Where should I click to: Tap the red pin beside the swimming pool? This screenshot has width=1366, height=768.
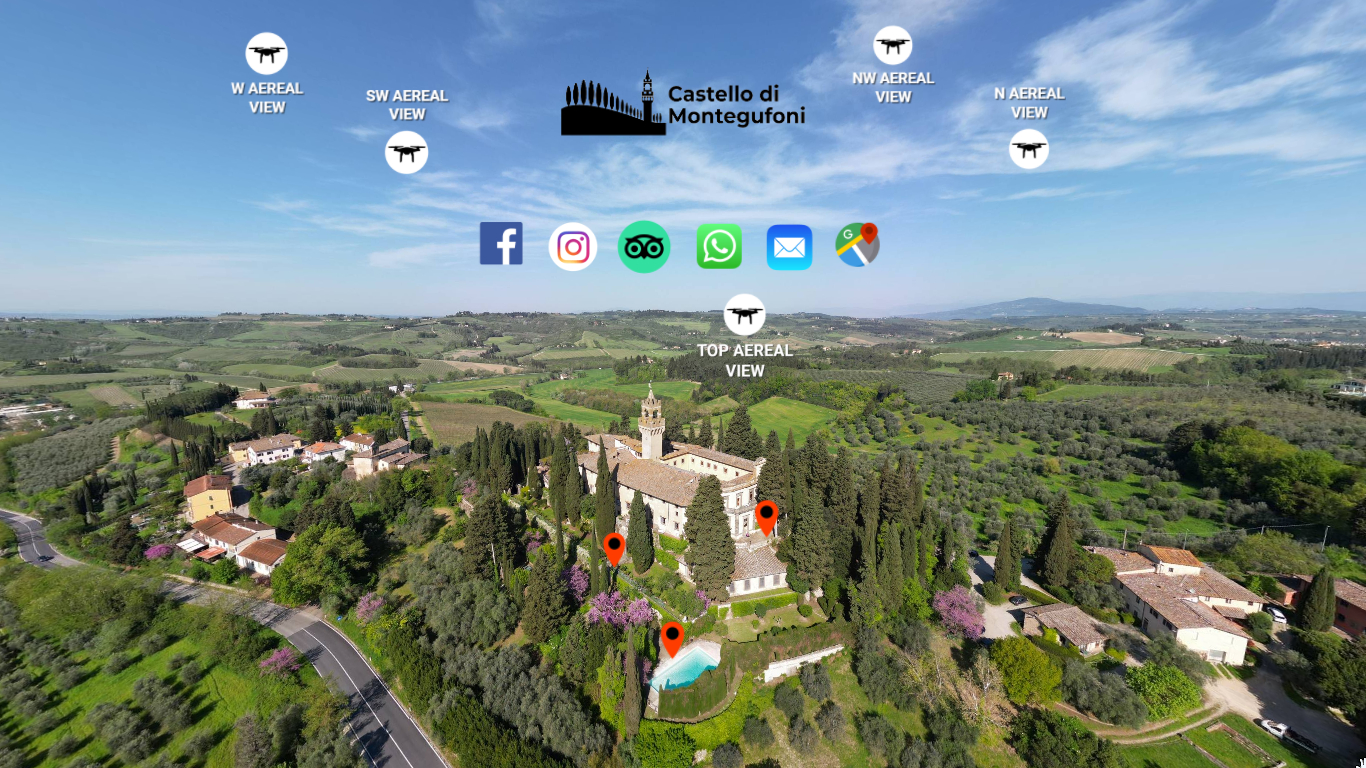click(672, 637)
